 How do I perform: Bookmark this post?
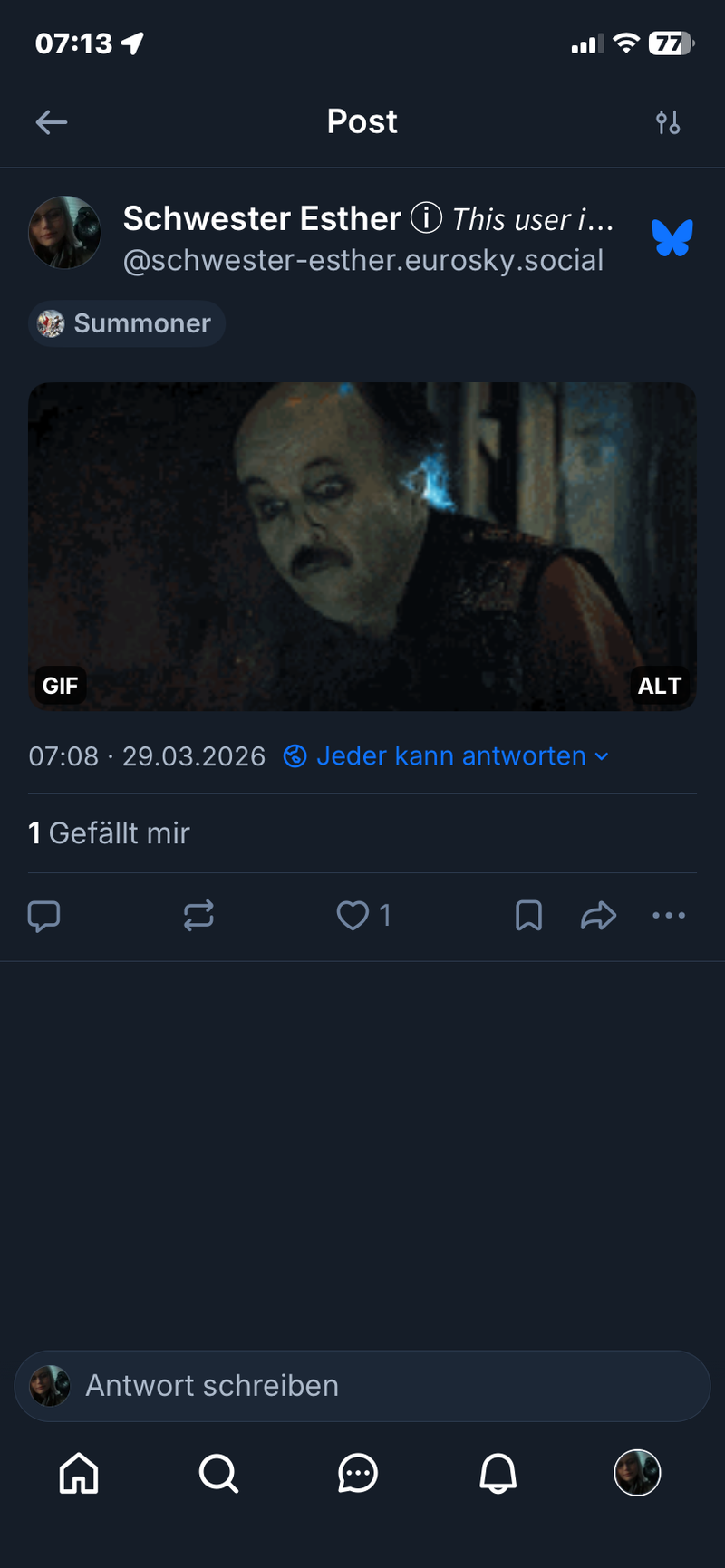[527, 916]
